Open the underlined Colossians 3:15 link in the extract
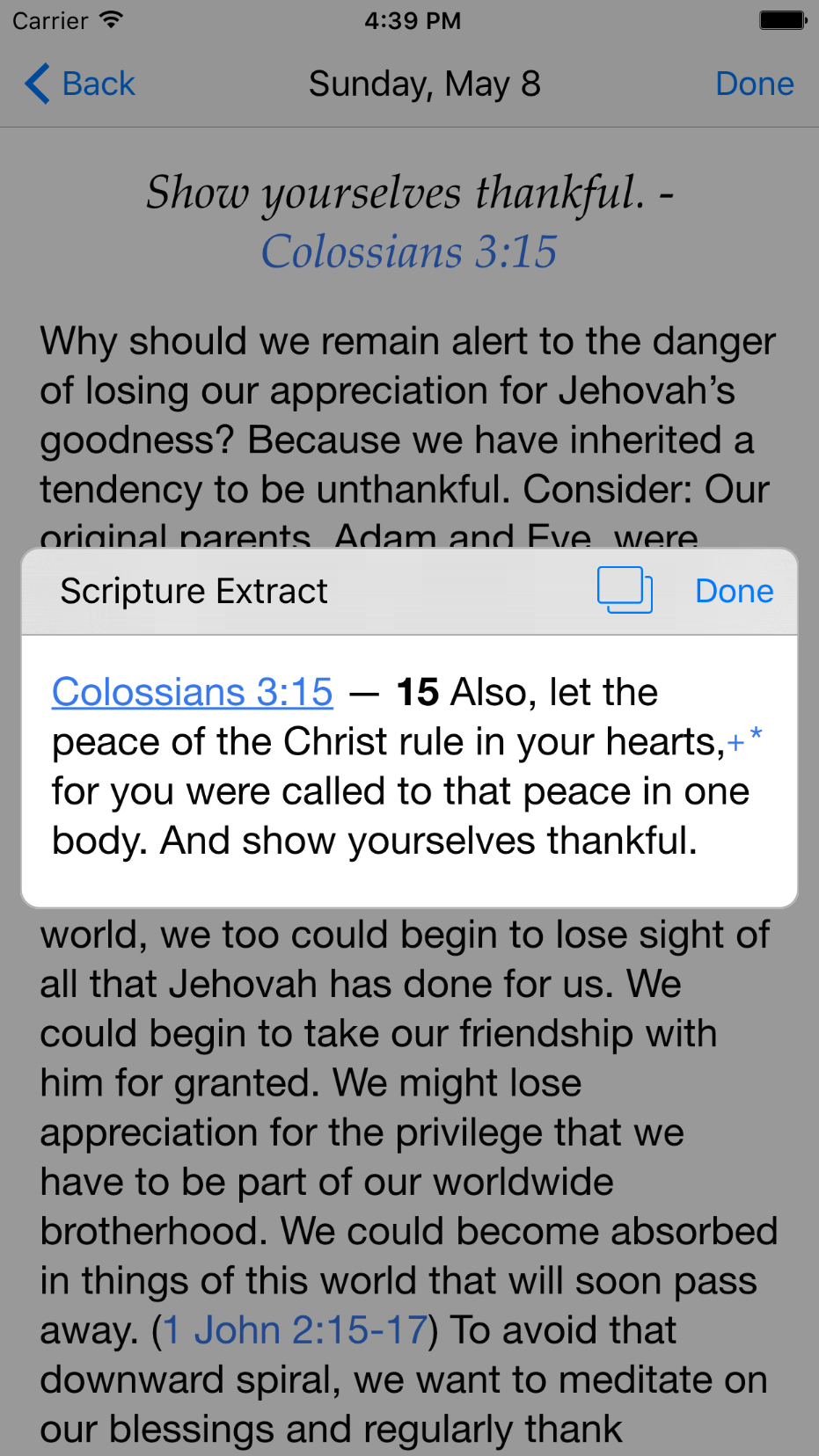The width and height of the screenshot is (819, 1456). click(x=193, y=693)
